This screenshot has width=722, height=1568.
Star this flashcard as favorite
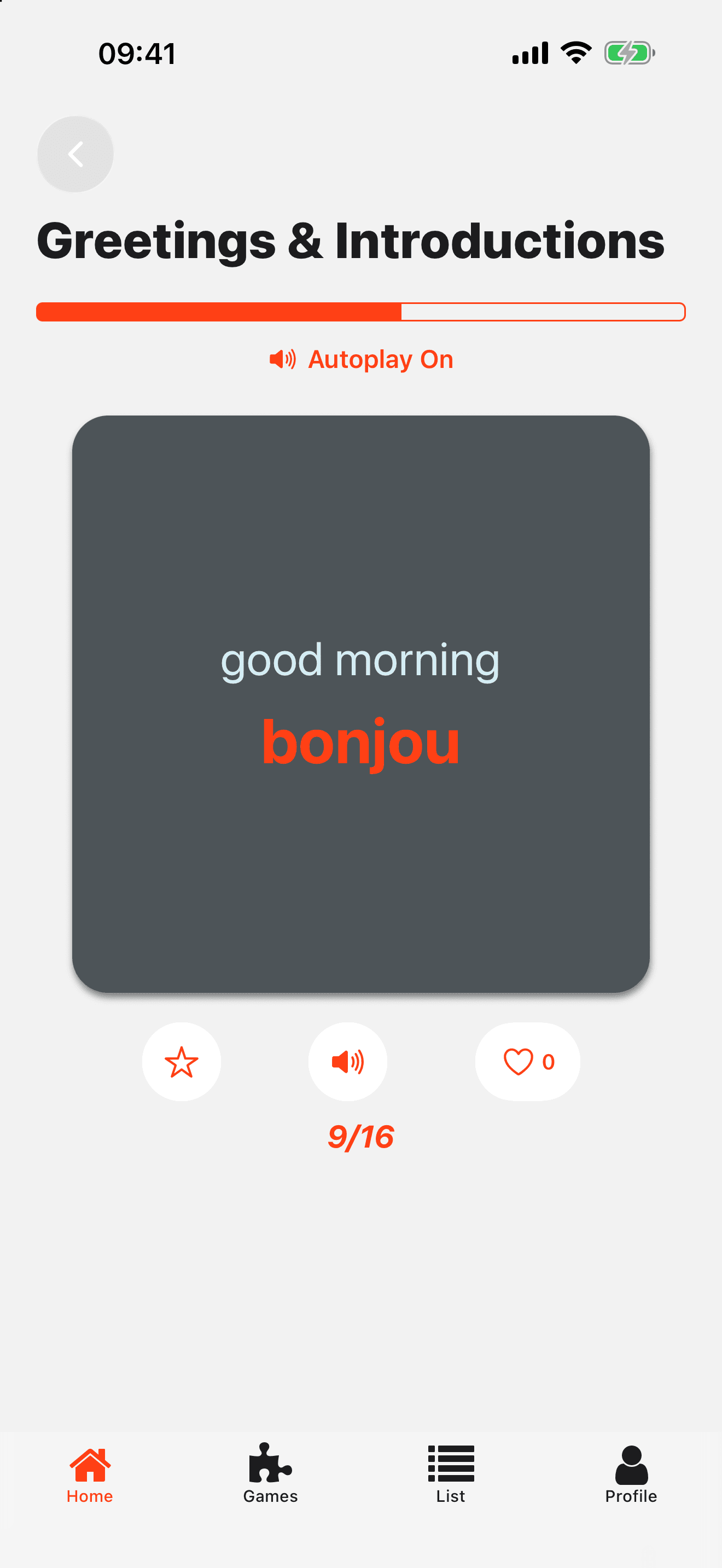coord(182,1062)
